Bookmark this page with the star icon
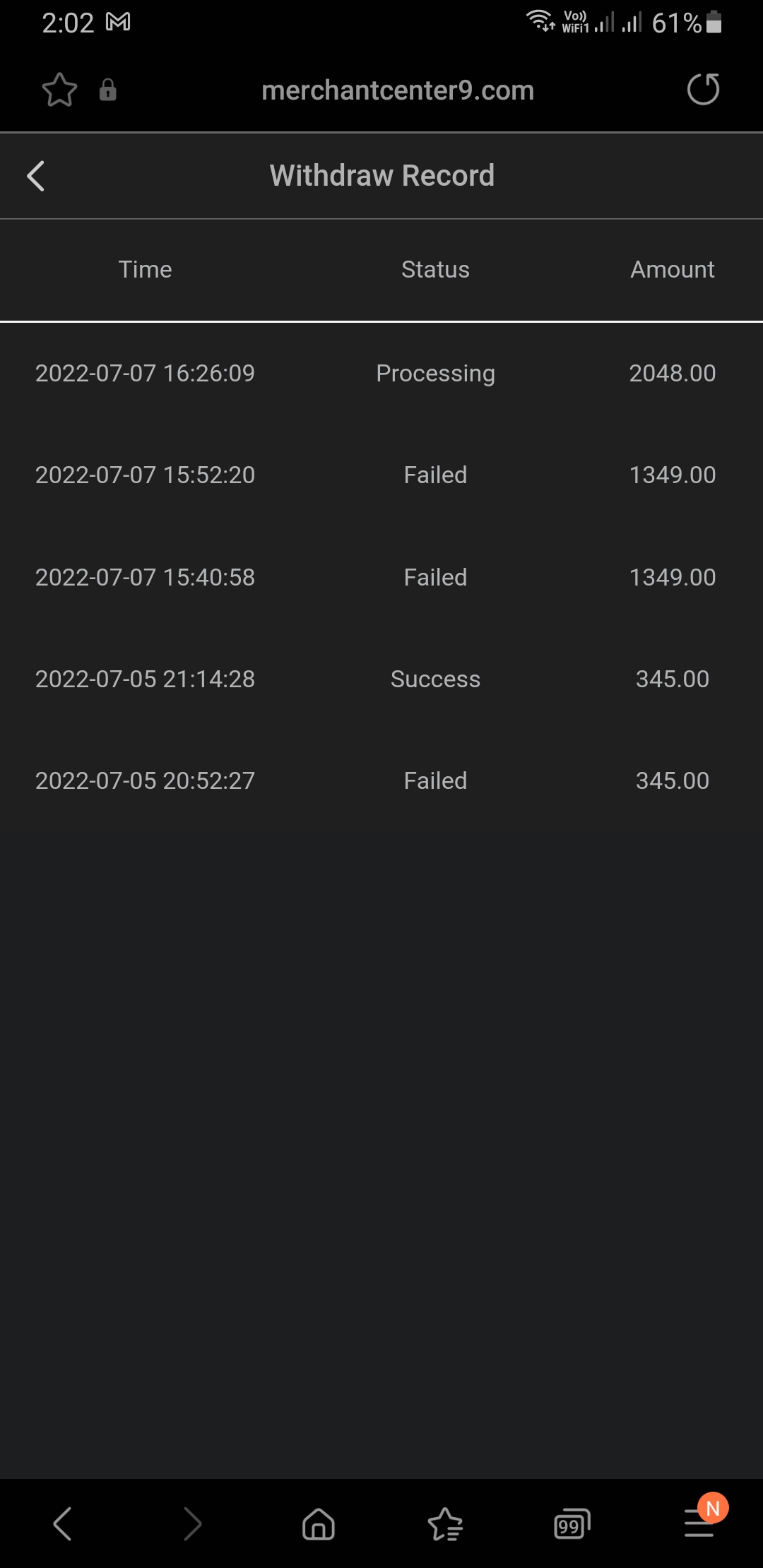Image resolution: width=763 pixels, height=1568 pixels. click(59, 90)
